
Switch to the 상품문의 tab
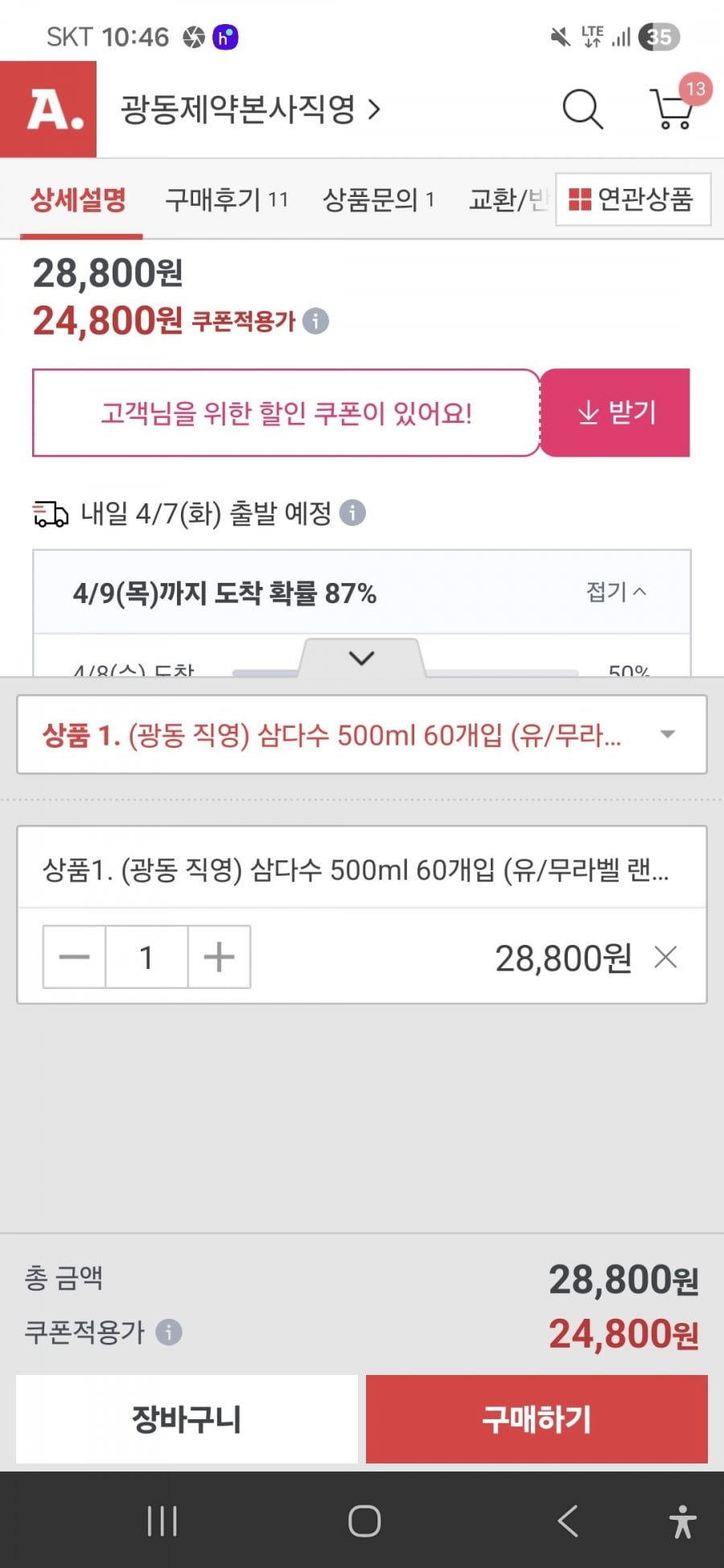point(378,199)
